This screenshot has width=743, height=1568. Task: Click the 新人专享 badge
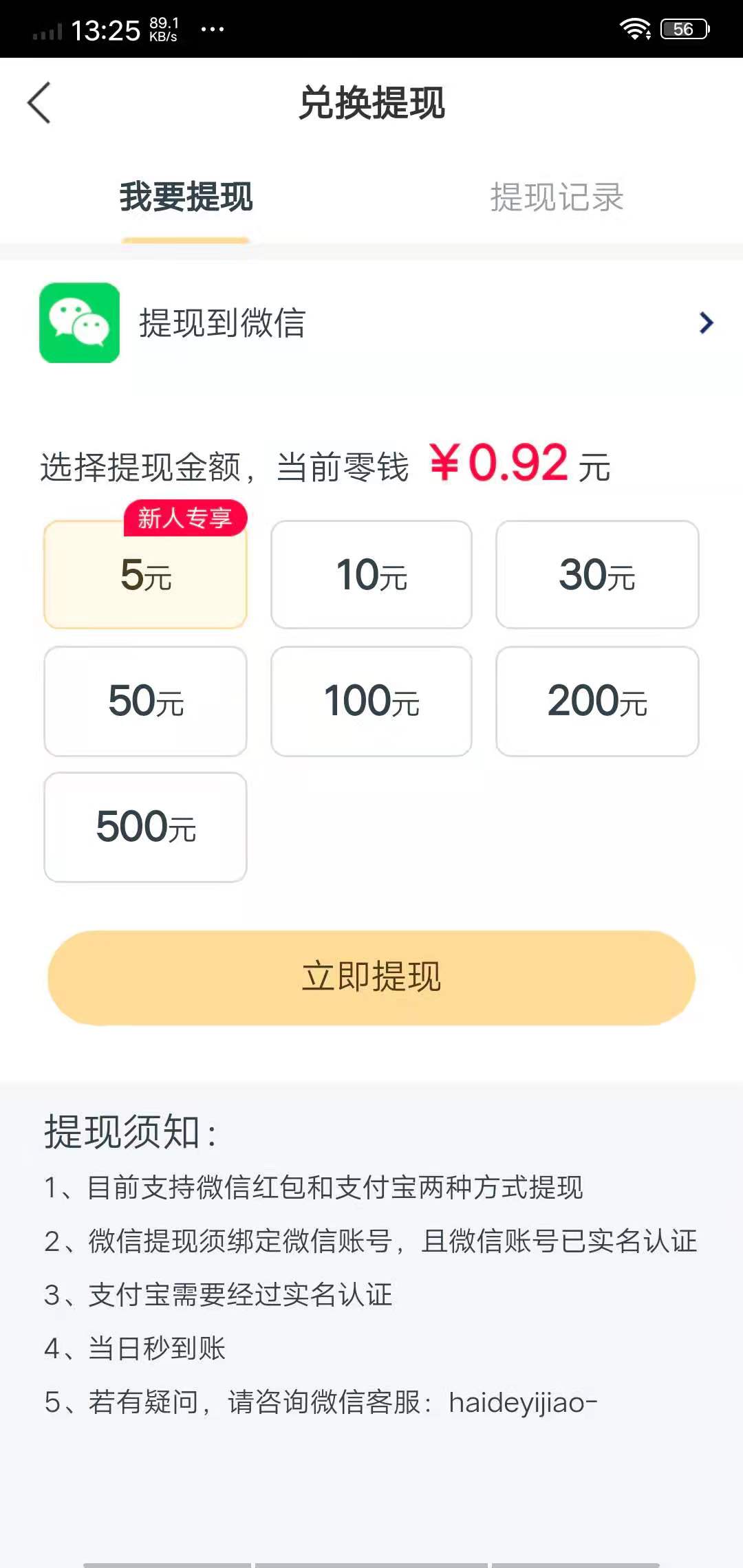184,519
